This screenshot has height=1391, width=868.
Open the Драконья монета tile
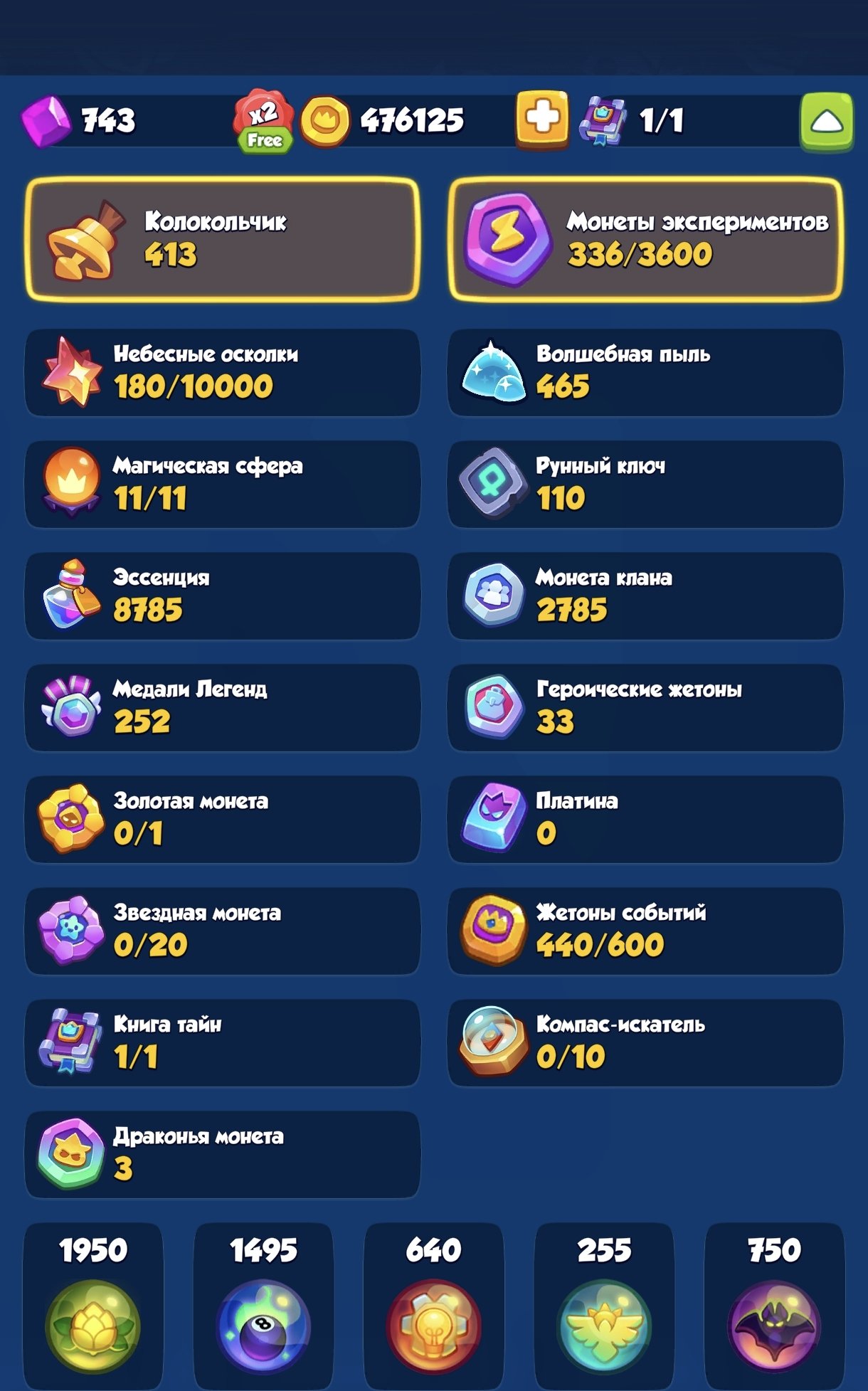pyautogui.click(x=222, y=1154)
